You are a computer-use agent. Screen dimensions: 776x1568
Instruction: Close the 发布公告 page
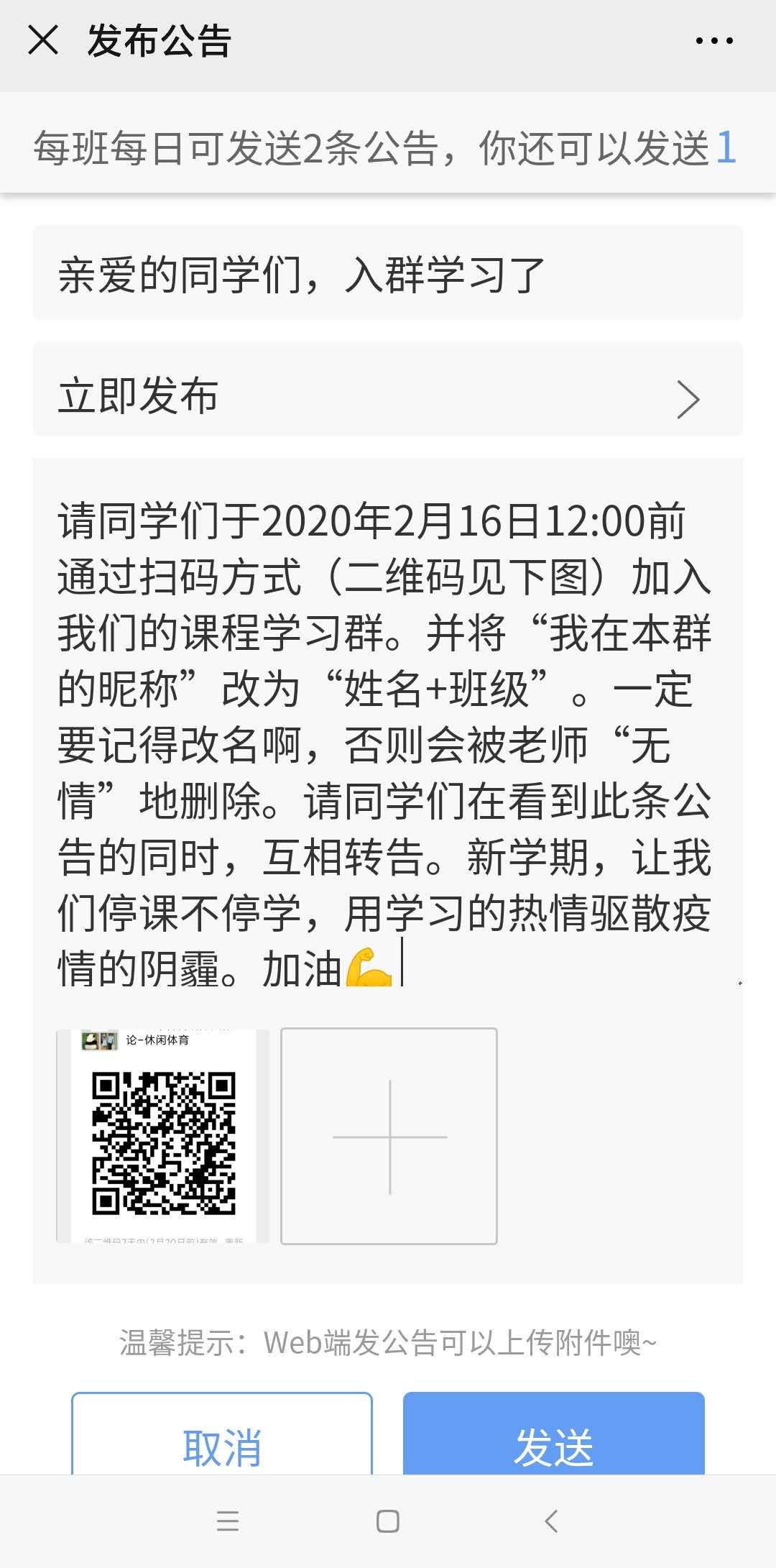point(43,40)
